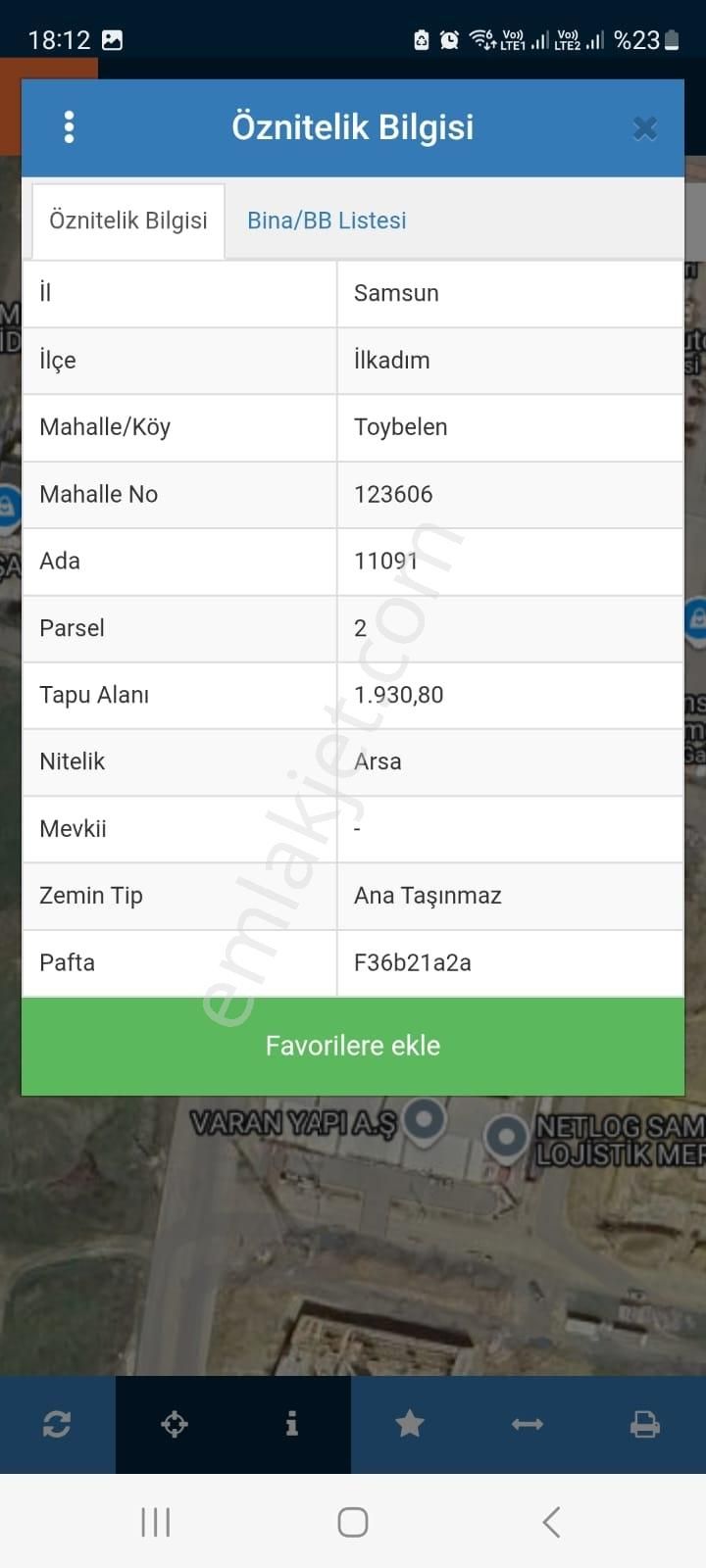The height and width of the screenshot is (1568, 706).
Task: Tap the info icon in the bottom toolbar
Action: tap(291, 1424)
